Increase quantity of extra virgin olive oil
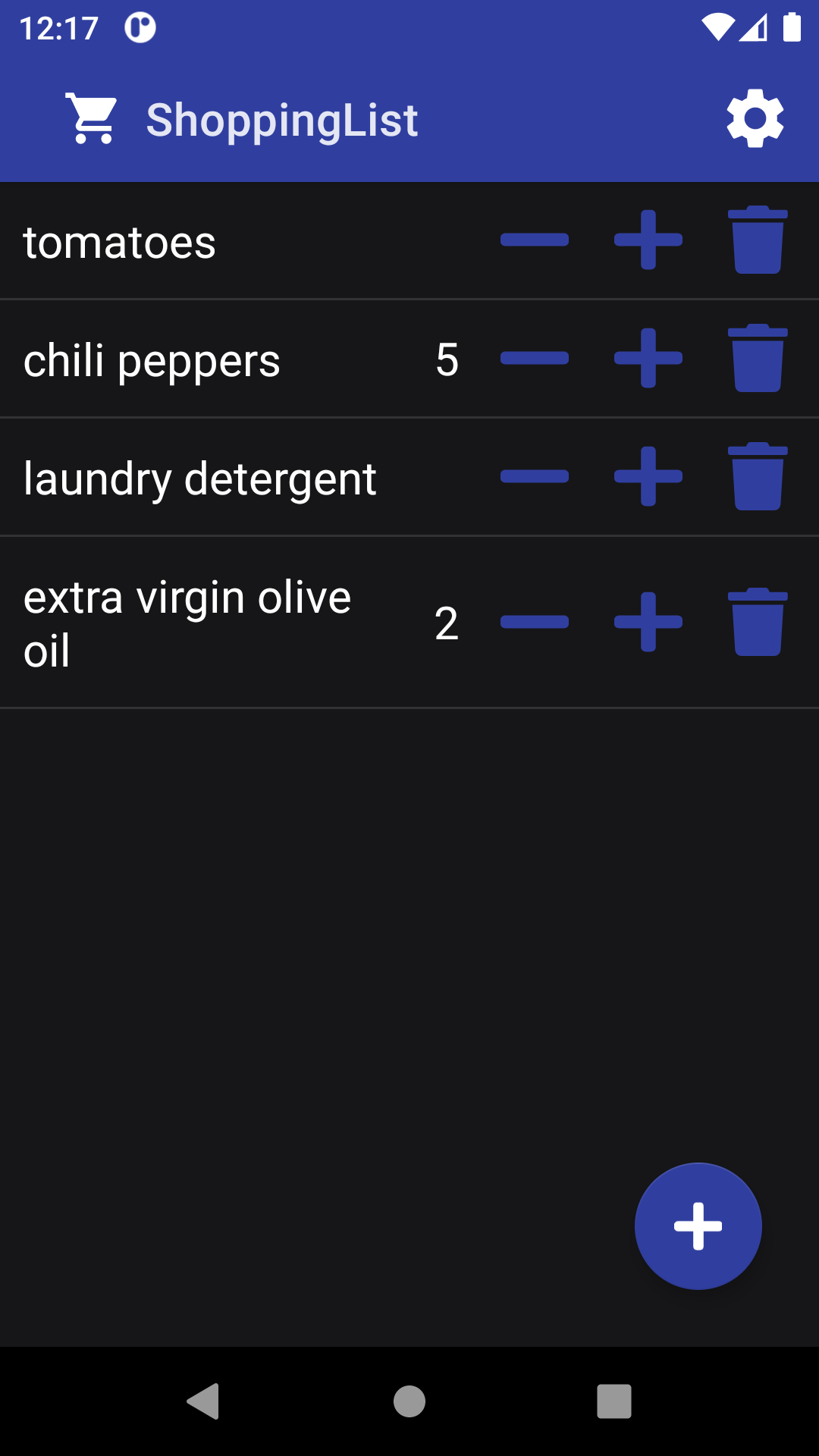819x1456 pixels. tap(648, 623)
